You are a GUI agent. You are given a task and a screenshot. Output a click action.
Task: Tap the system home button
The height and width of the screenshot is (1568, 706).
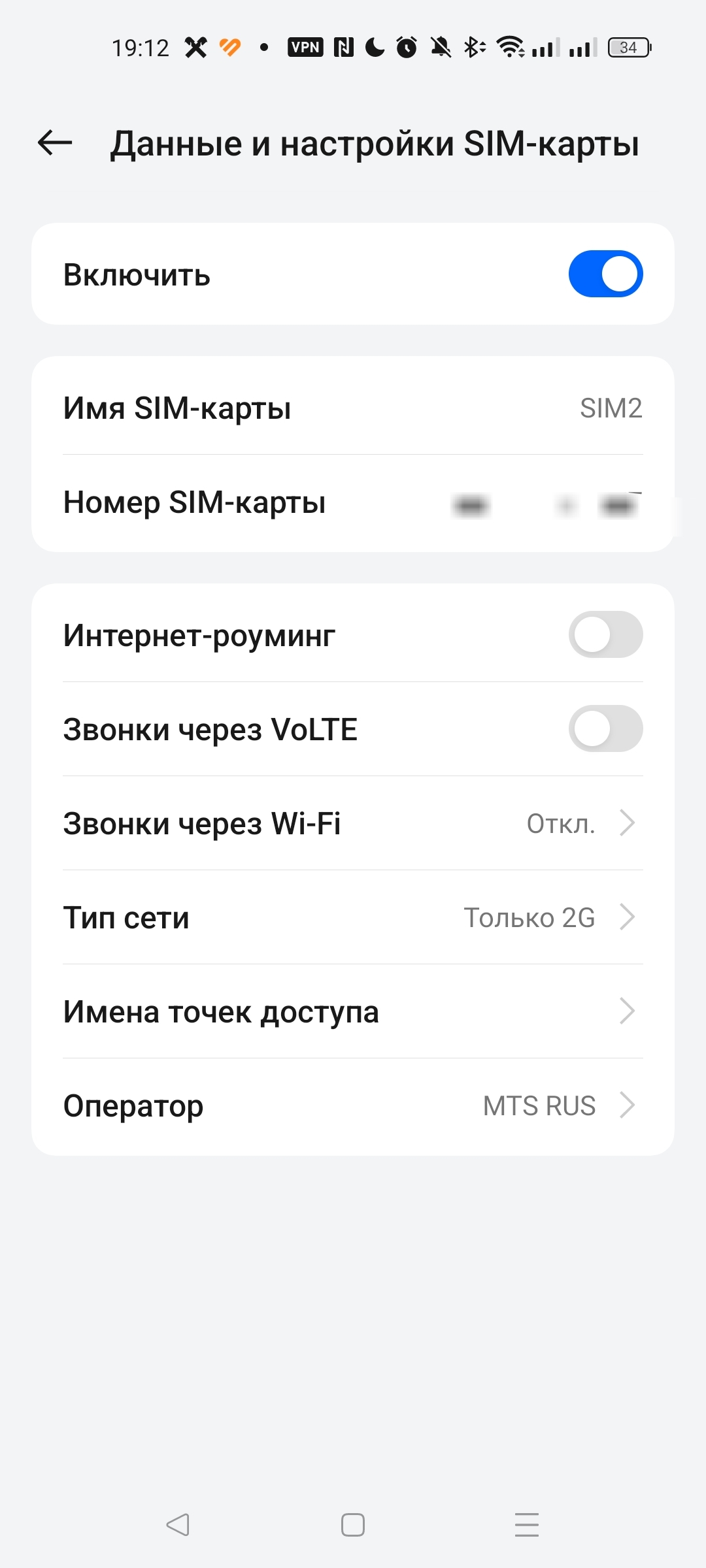click(x=353, y=1525)
